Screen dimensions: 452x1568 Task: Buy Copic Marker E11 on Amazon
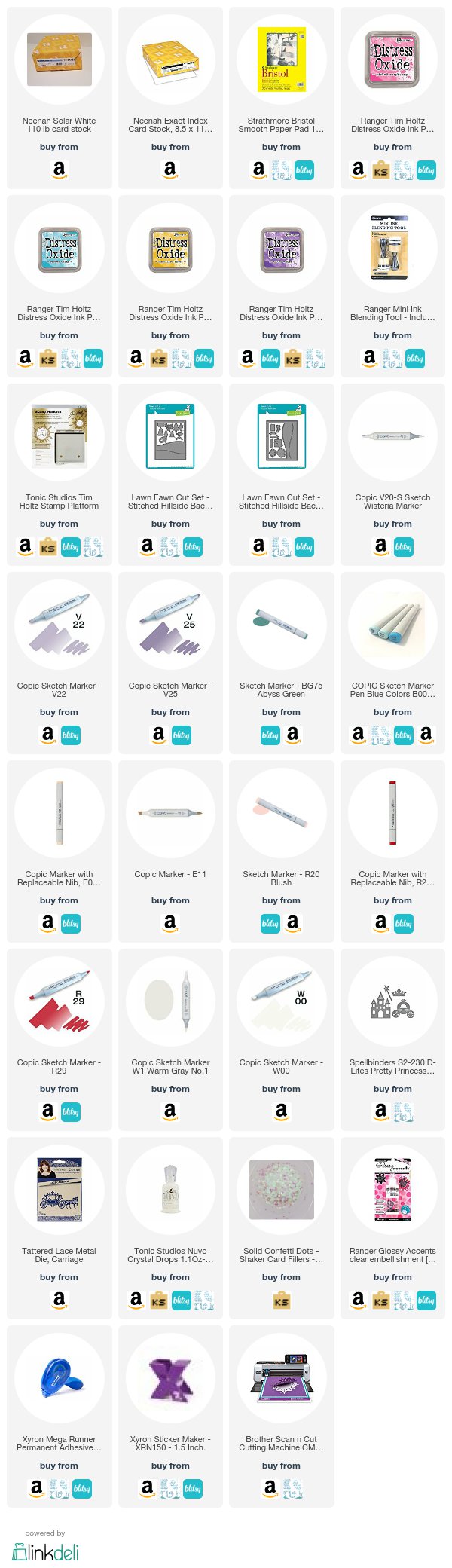(170, 924)
